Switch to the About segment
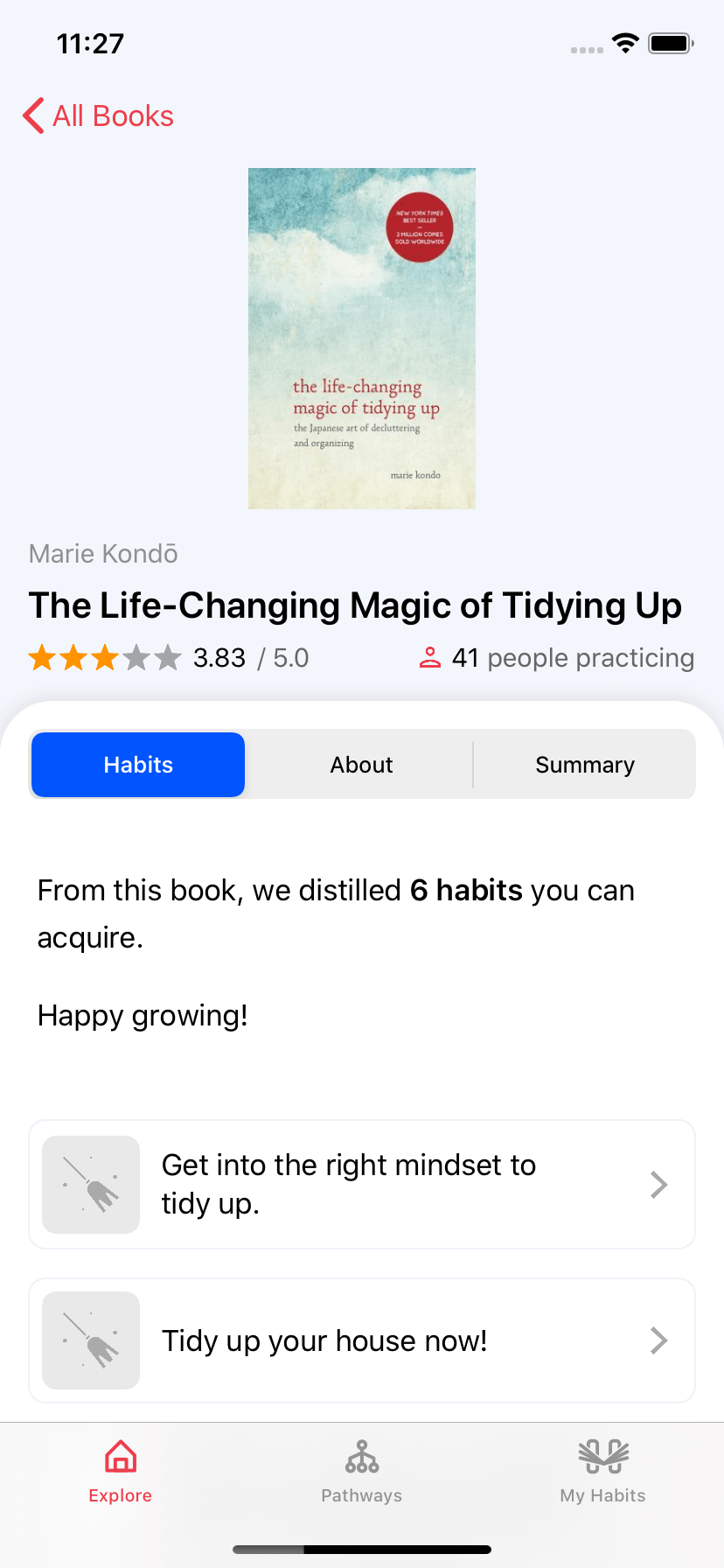Viewport: 724px width, 1568px height. (x=361, y=765)
